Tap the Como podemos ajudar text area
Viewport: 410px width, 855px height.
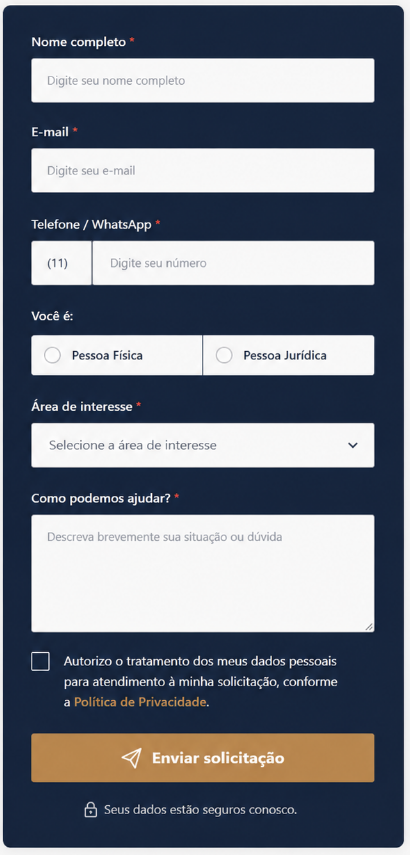click(x=203, y=574)
